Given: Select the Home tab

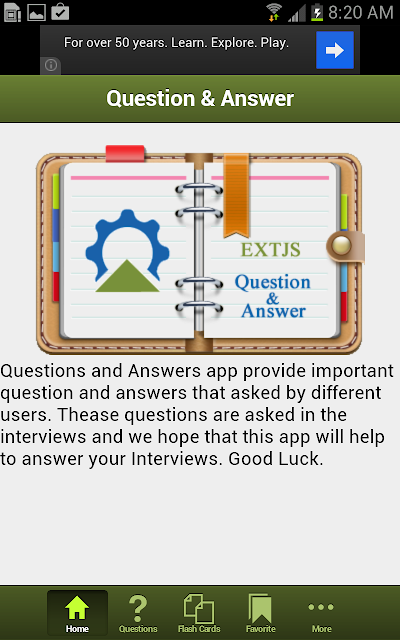Looking at the screenshot, I should [x=77, y=613].
